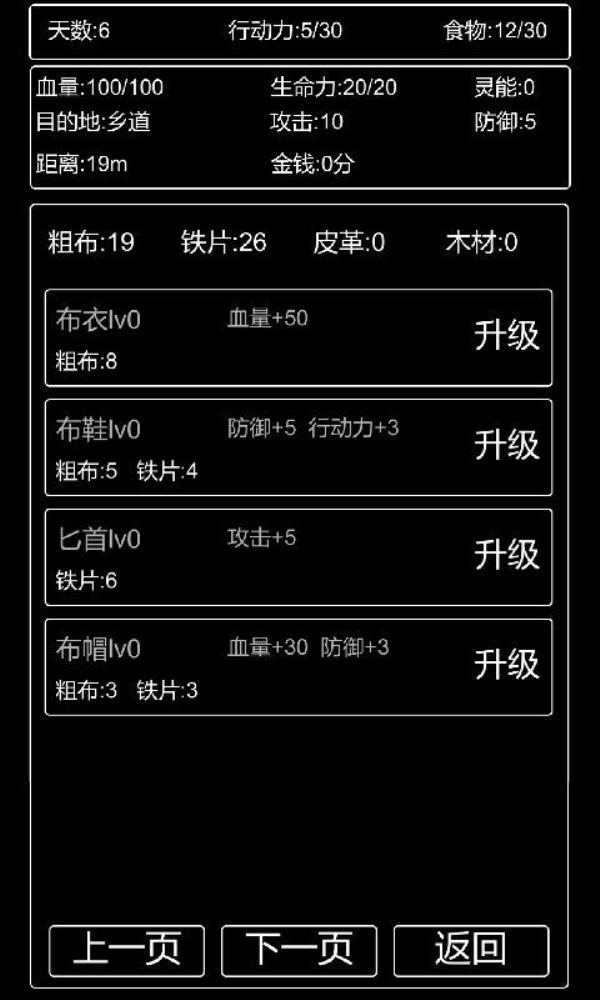Upgrade the 布帽 cloth hat
Image resolution: width=600 pixels, height=1000 pixels.
pos(507,666)
